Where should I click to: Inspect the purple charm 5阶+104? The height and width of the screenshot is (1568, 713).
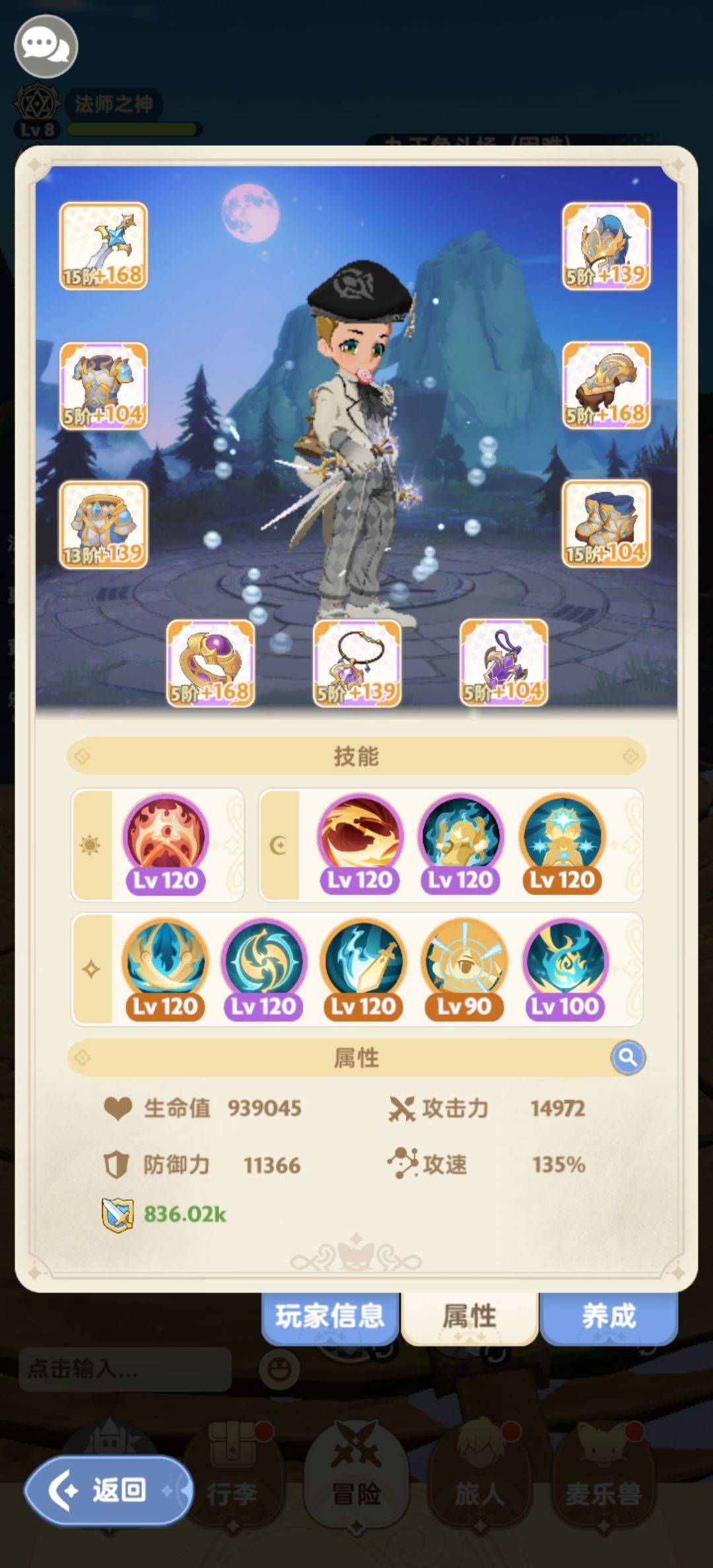pyautogui.click(x=503, y=663)
